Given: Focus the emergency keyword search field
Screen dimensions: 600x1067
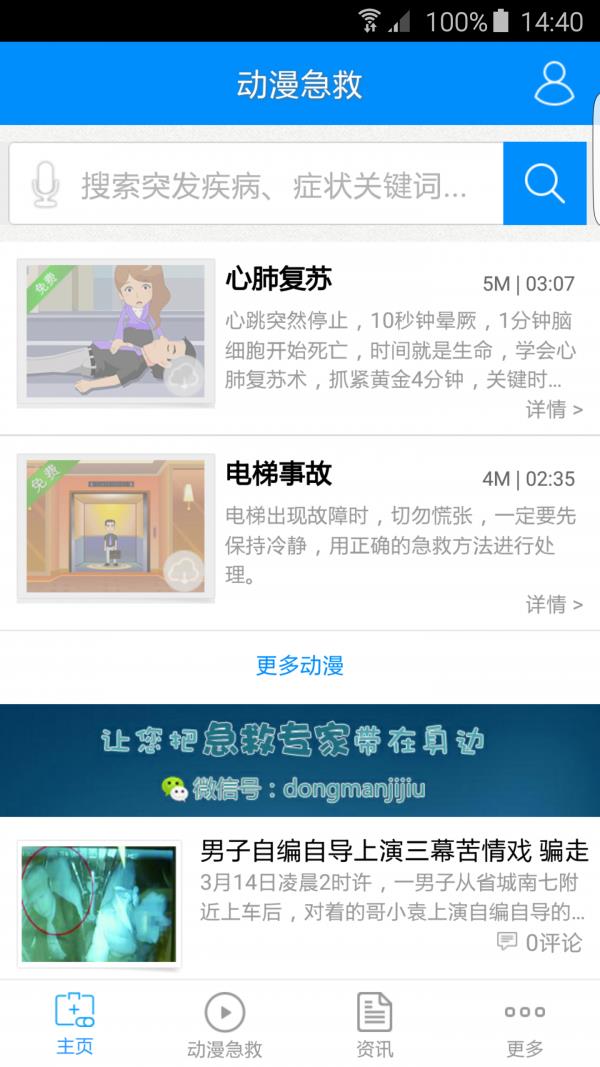Looking at the screenshot, I should (275, 185).
